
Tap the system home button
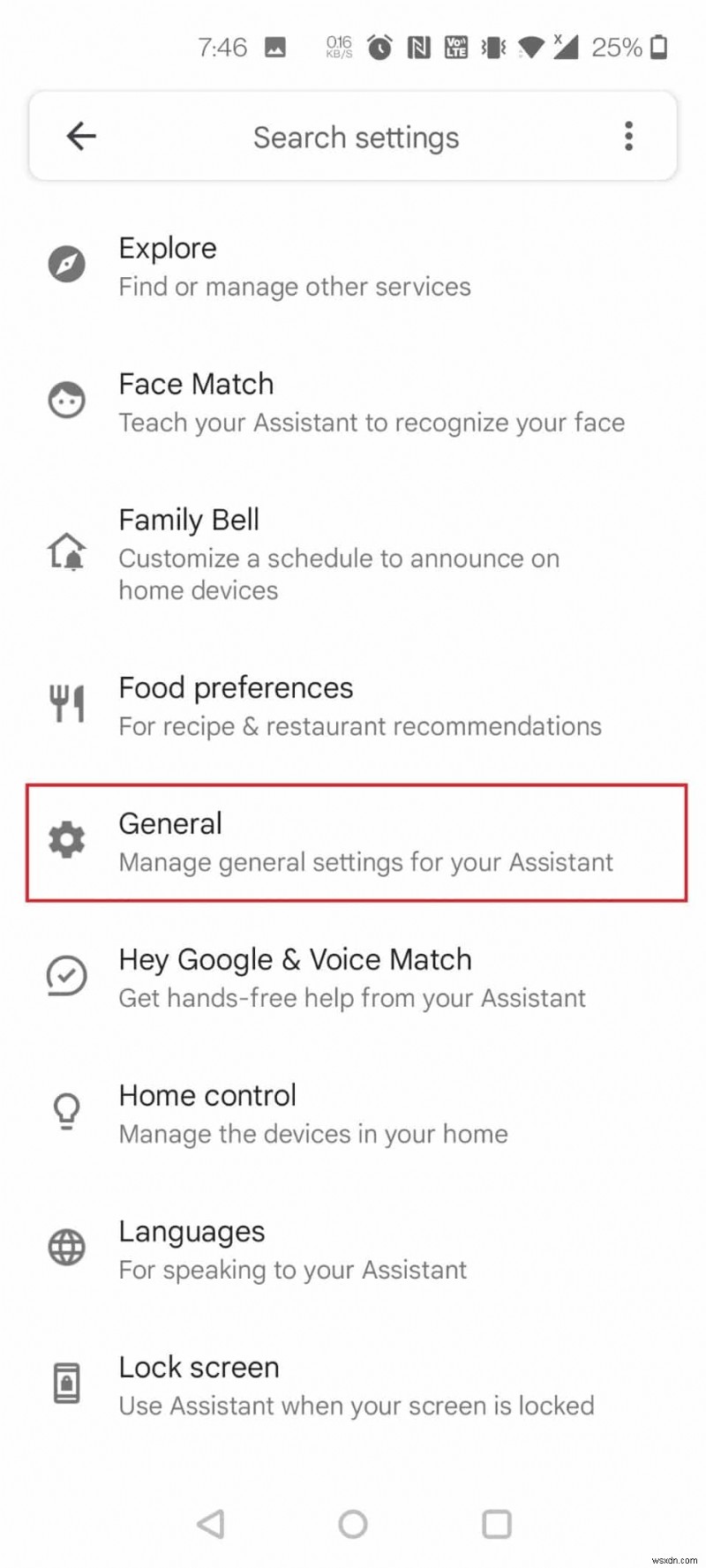pyautogui.click(x=353, y=1523)
